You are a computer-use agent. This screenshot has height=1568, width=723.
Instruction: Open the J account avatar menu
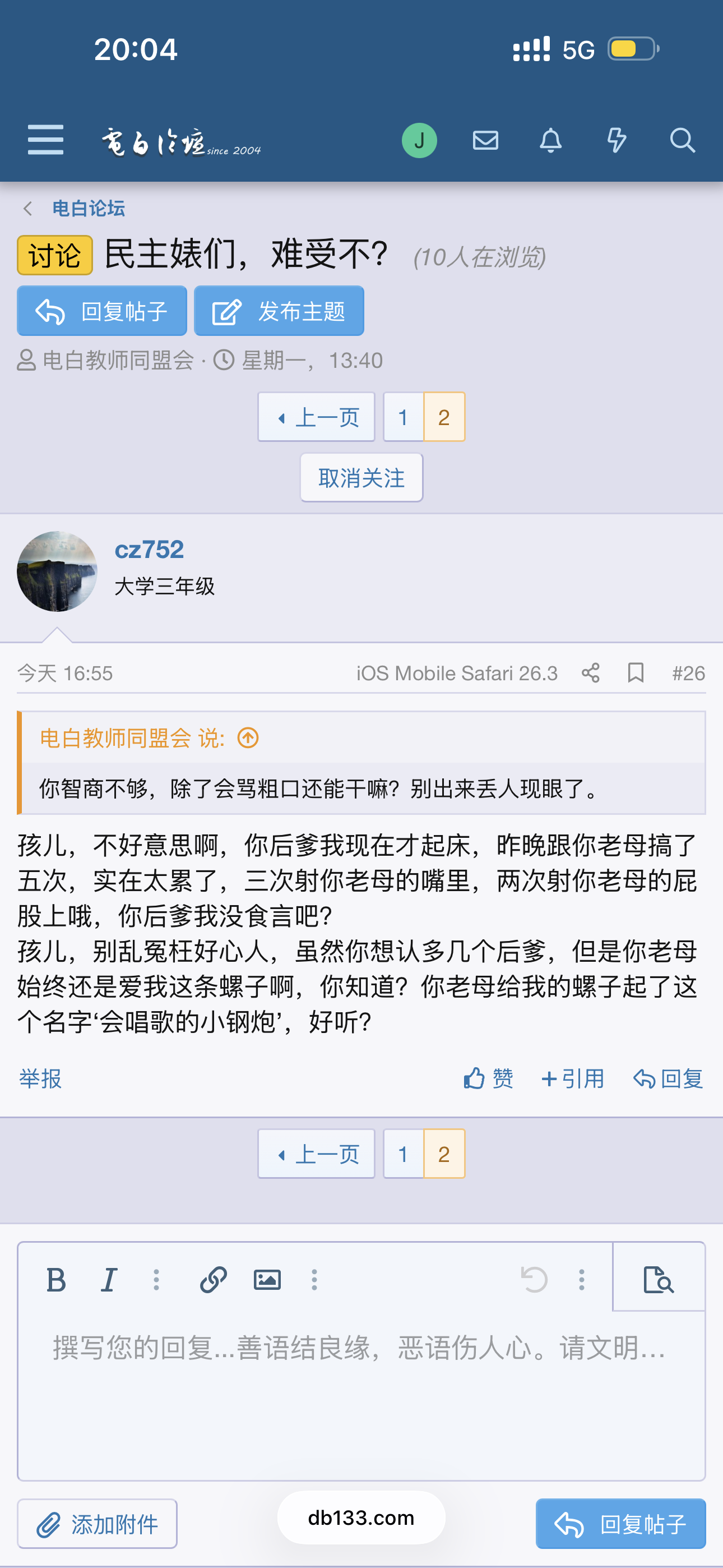point(419,141)
